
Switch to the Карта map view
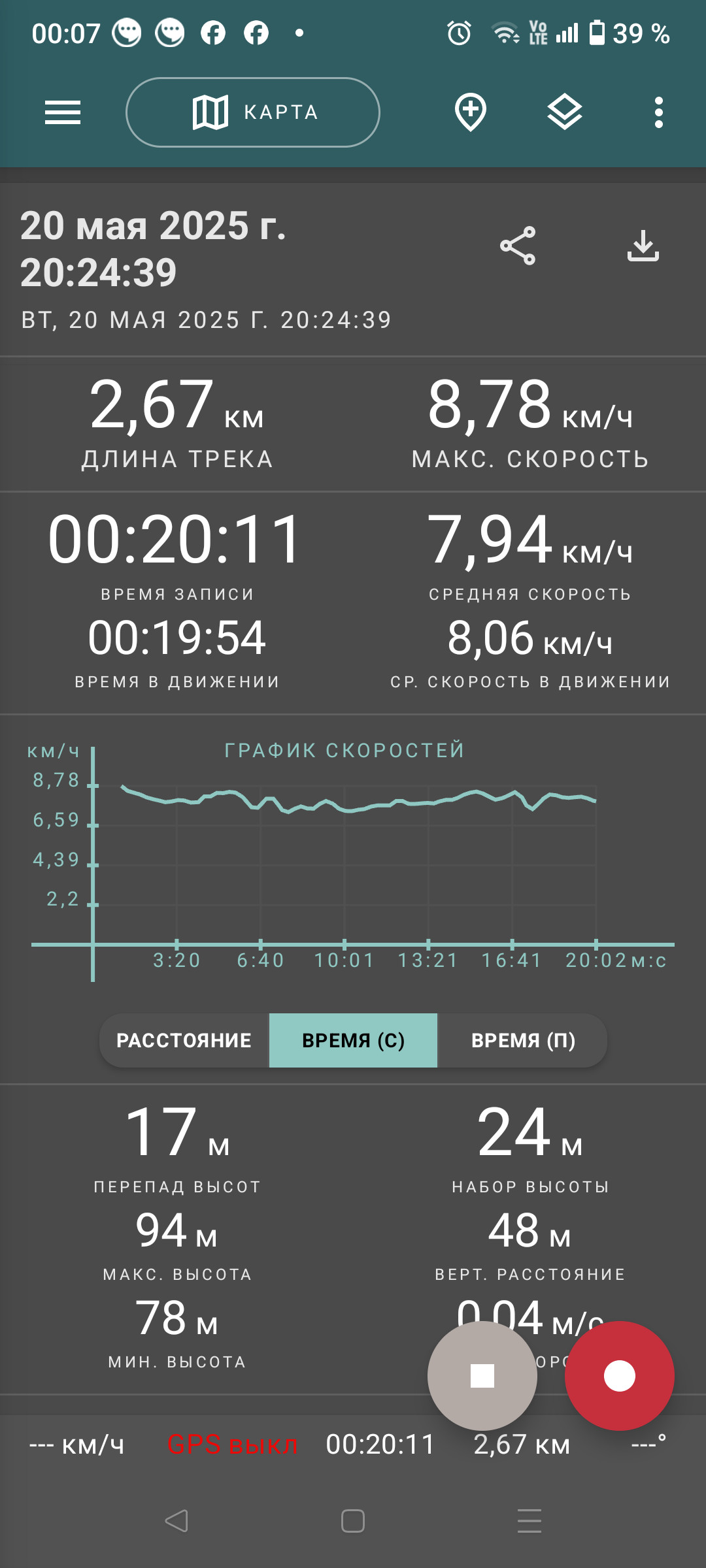[253, 112]
